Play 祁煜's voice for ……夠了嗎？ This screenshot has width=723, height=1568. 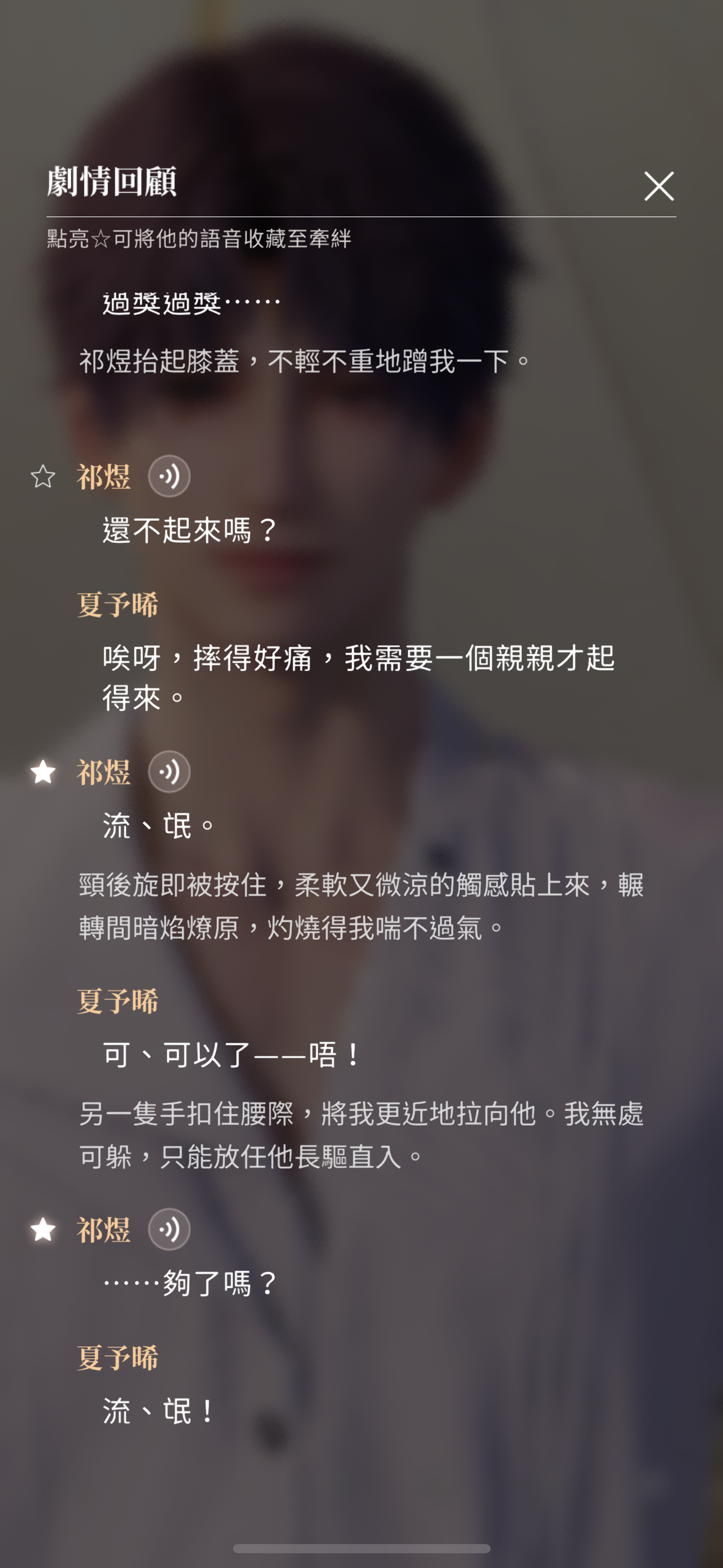169,1229
